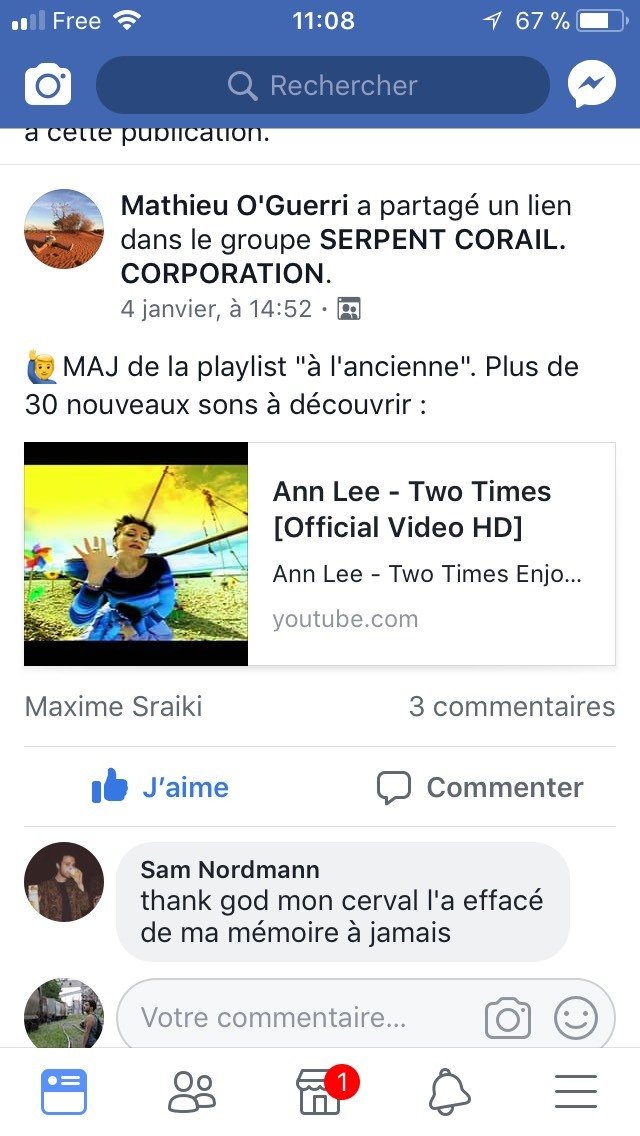Tap the Commenter button

point(480,787)
